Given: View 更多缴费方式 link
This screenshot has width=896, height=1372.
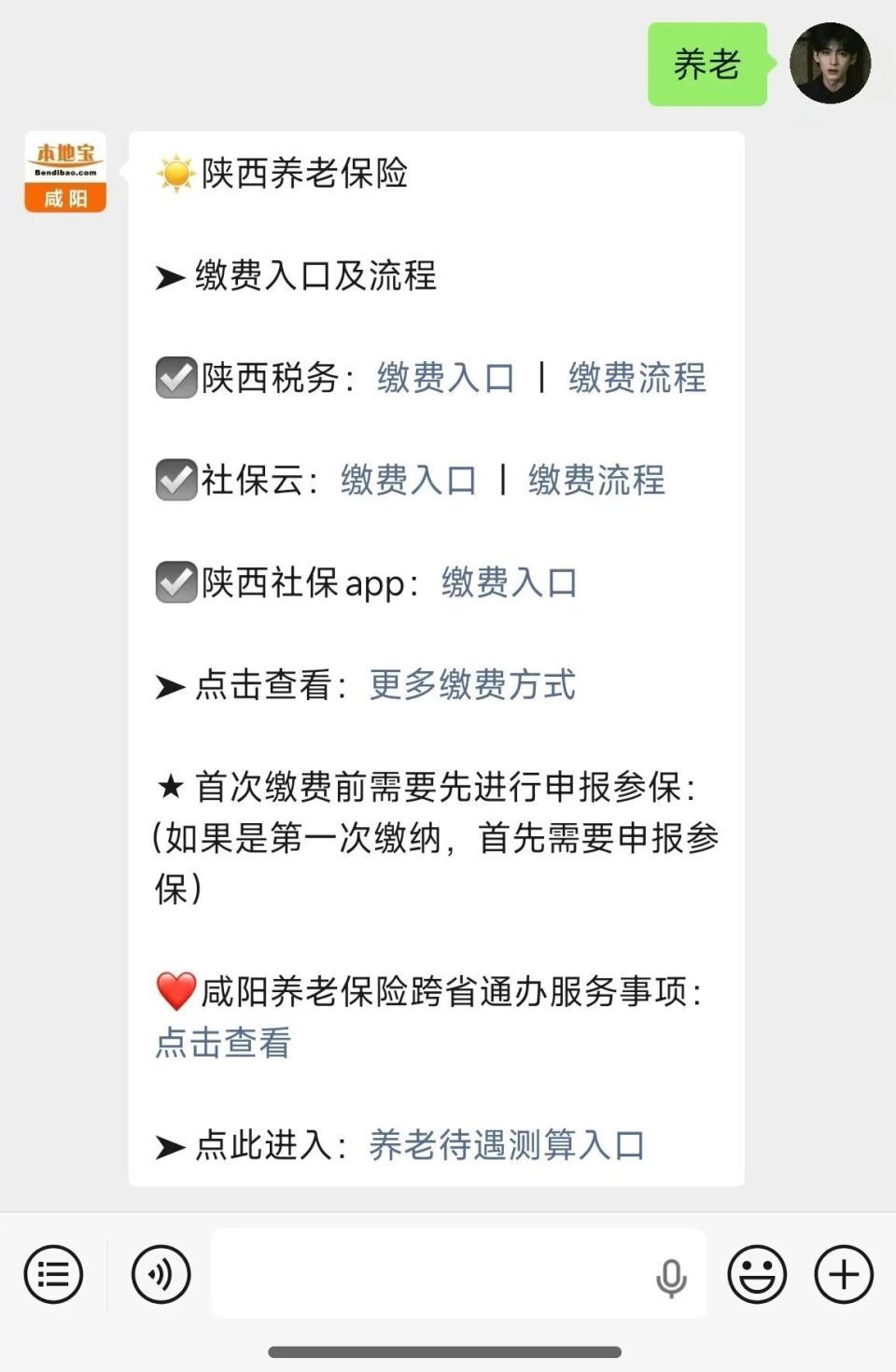Looking at the screenshot, I should coord(472,685).
